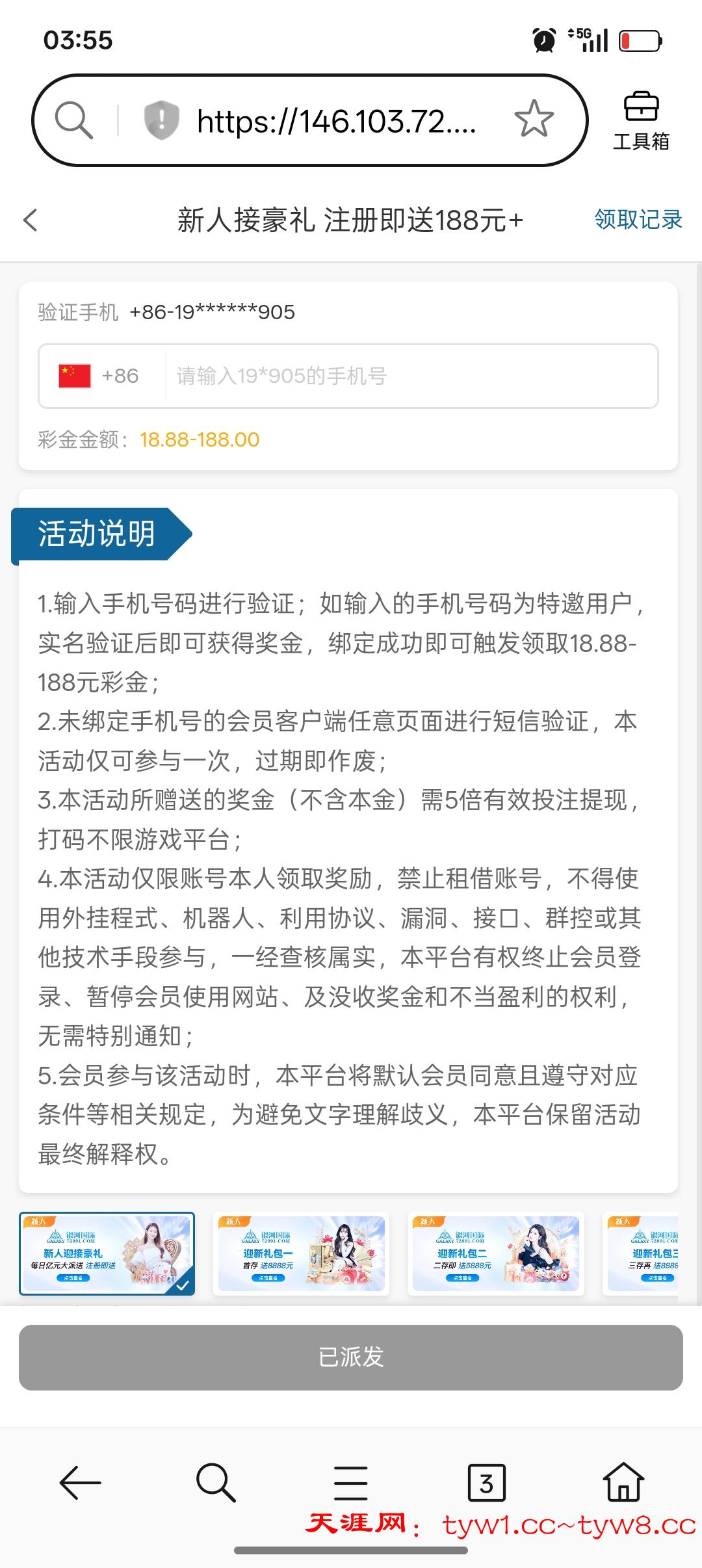Screen dimensions: 702x1568
Task: View the 3 open browser tabs
Action: click(x=486, y=1483)
